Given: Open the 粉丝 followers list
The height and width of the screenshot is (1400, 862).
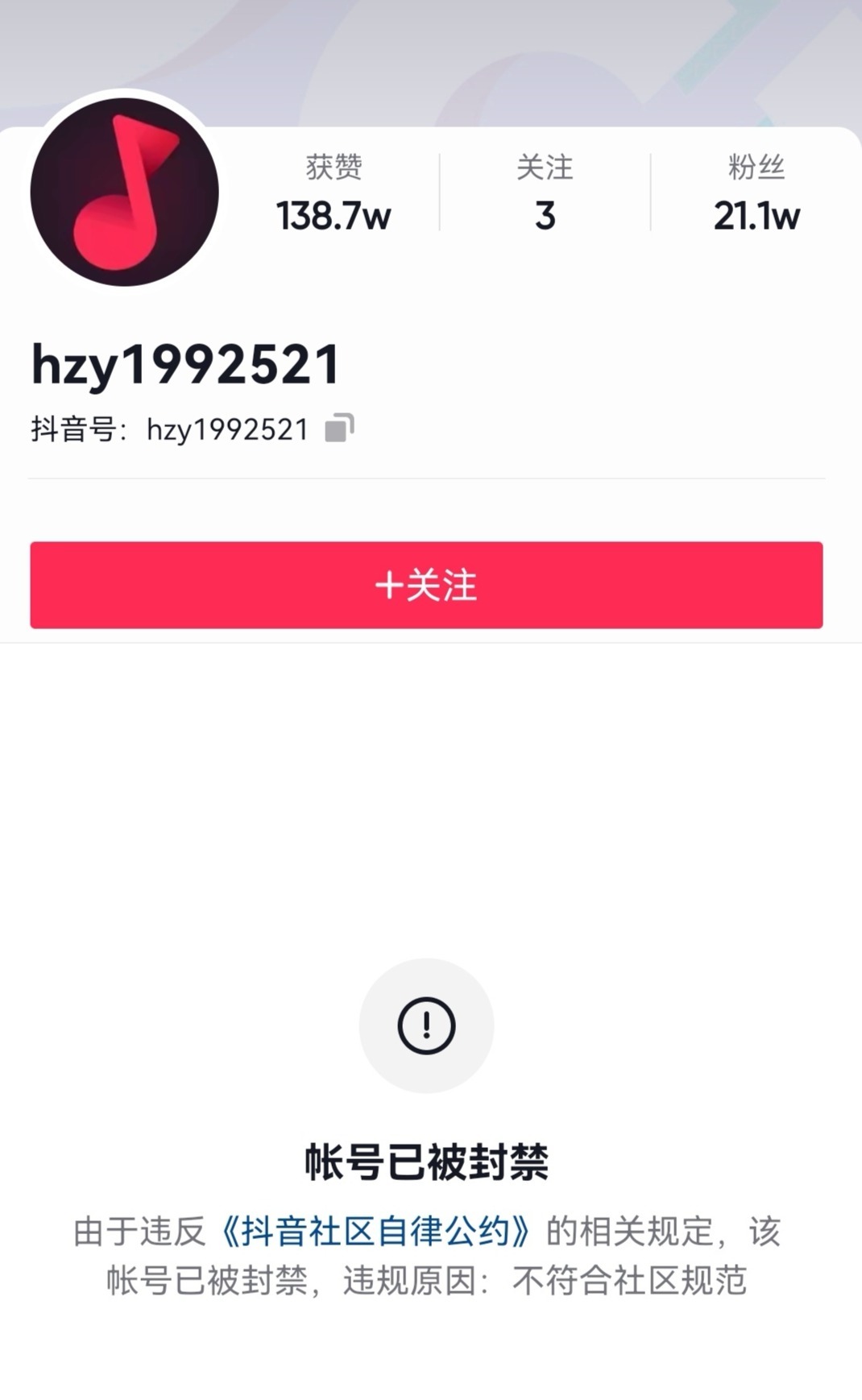Looking at the screenshot, I should tap(756, 194).
